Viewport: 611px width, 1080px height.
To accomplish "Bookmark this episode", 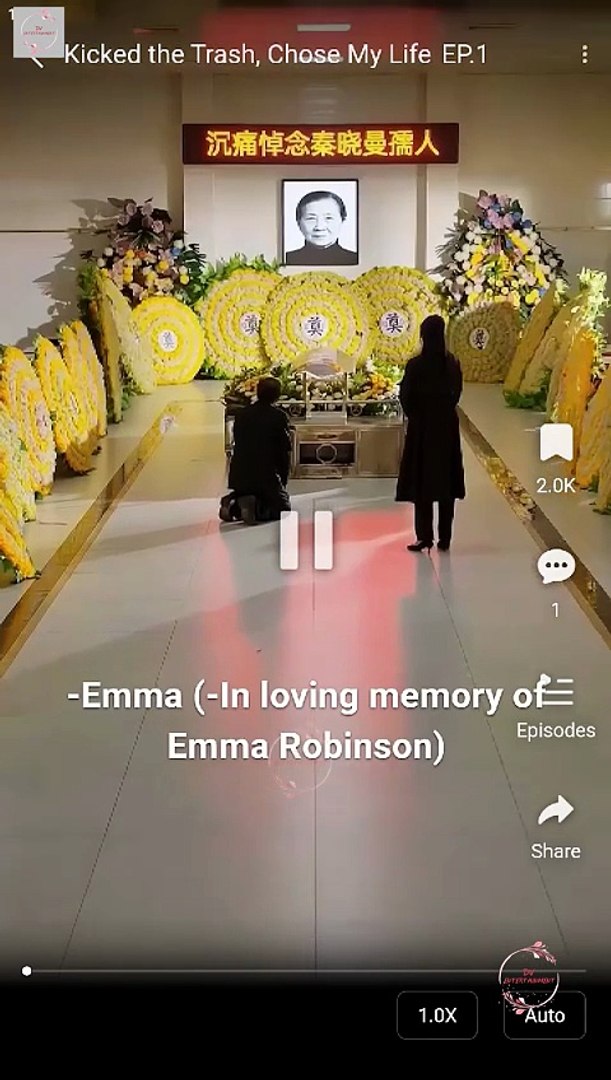I will point(556,443).
